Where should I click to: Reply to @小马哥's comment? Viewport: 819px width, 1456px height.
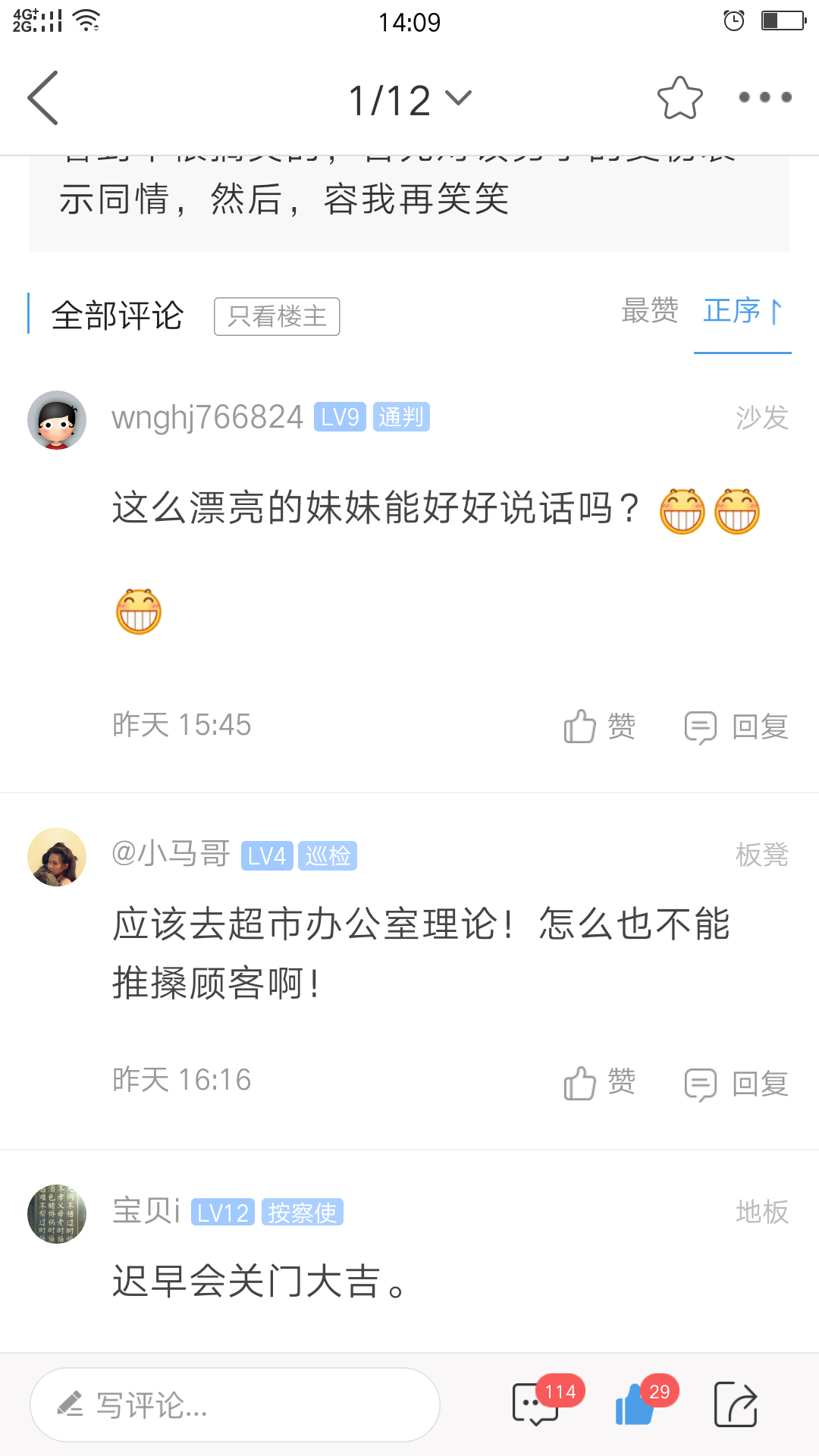(736, 1083)
